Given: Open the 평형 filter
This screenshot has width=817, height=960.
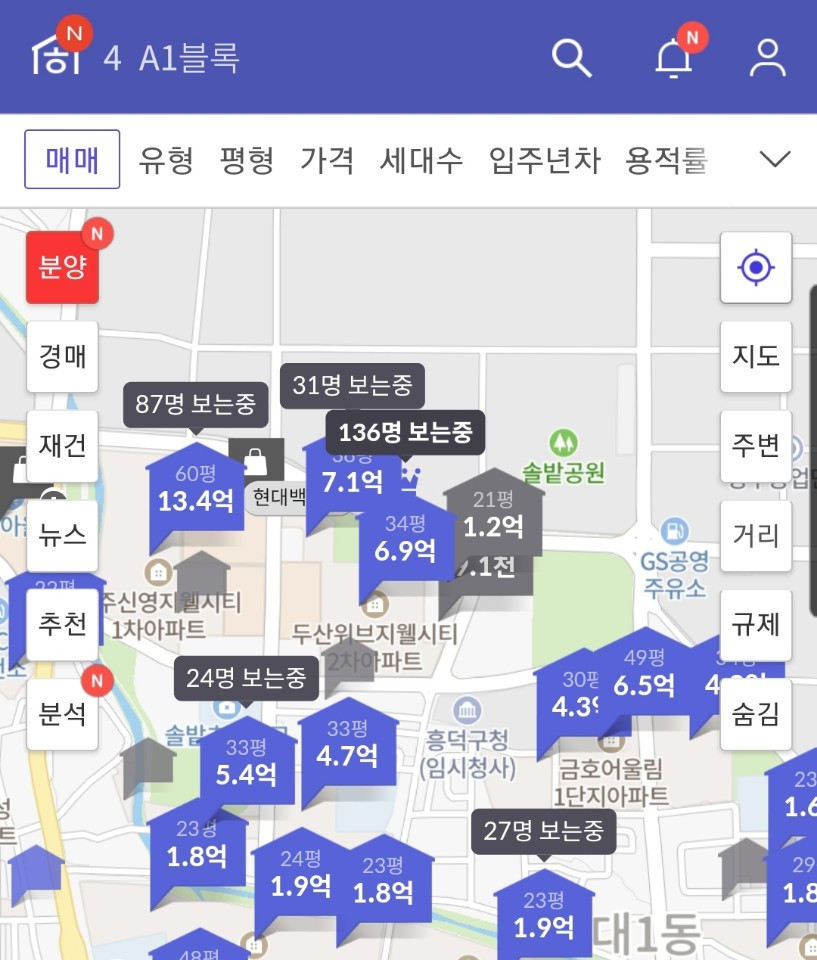Looking at the screenshot, I should tap(246, 160).
